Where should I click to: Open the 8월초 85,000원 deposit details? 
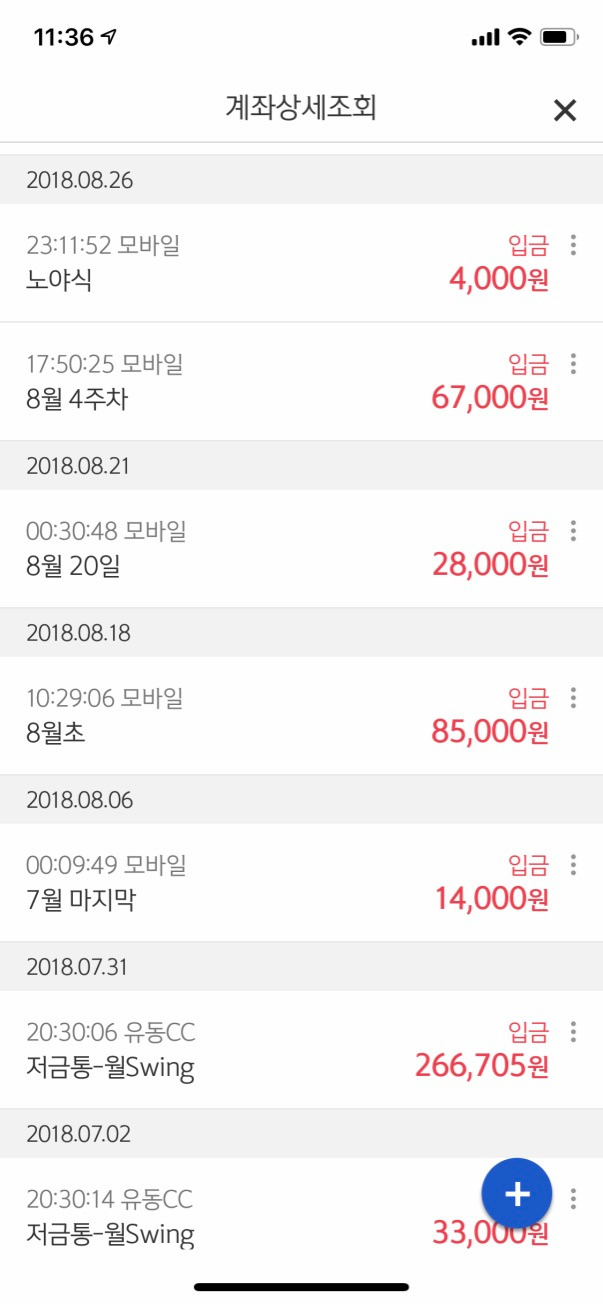pos(280,716)
